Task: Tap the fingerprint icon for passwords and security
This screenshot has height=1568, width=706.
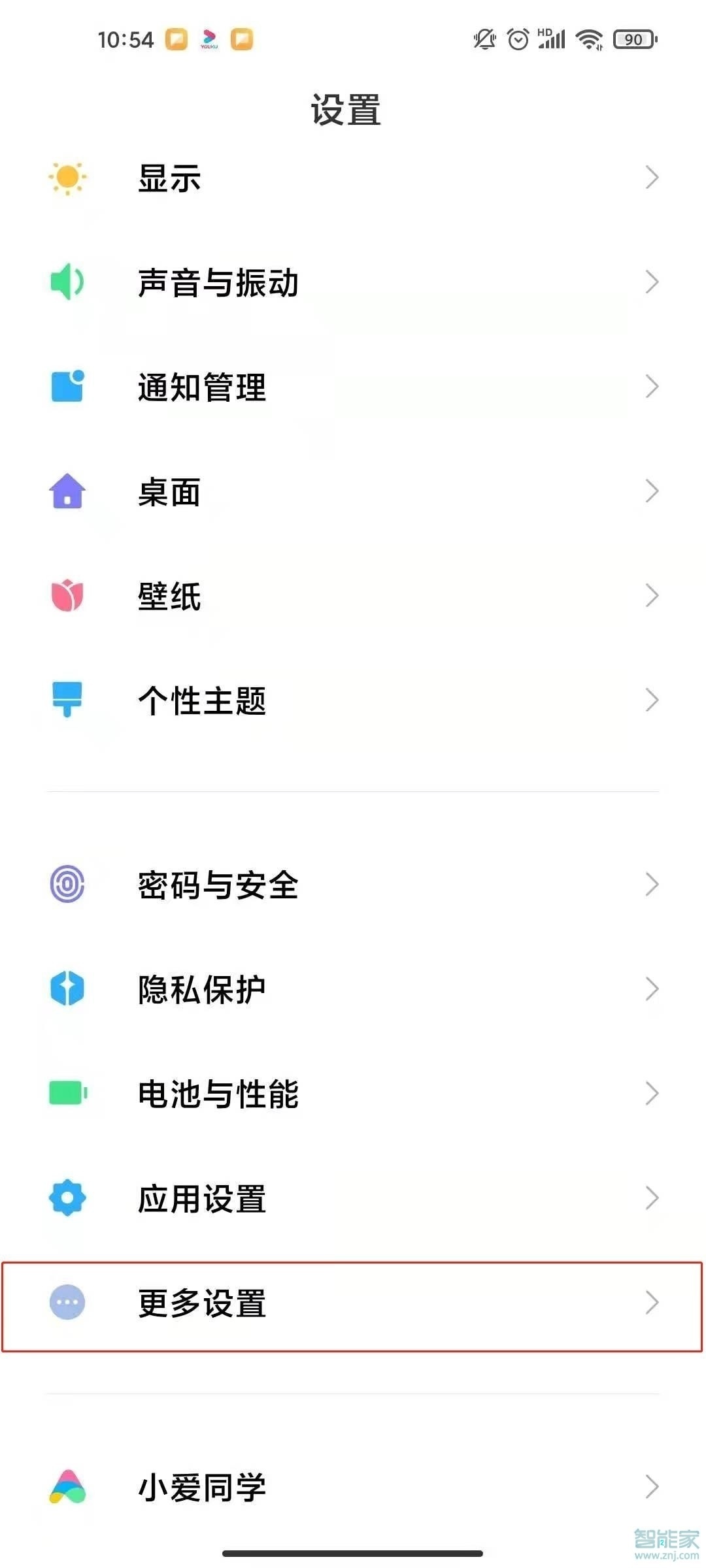Action: point(66,885)
